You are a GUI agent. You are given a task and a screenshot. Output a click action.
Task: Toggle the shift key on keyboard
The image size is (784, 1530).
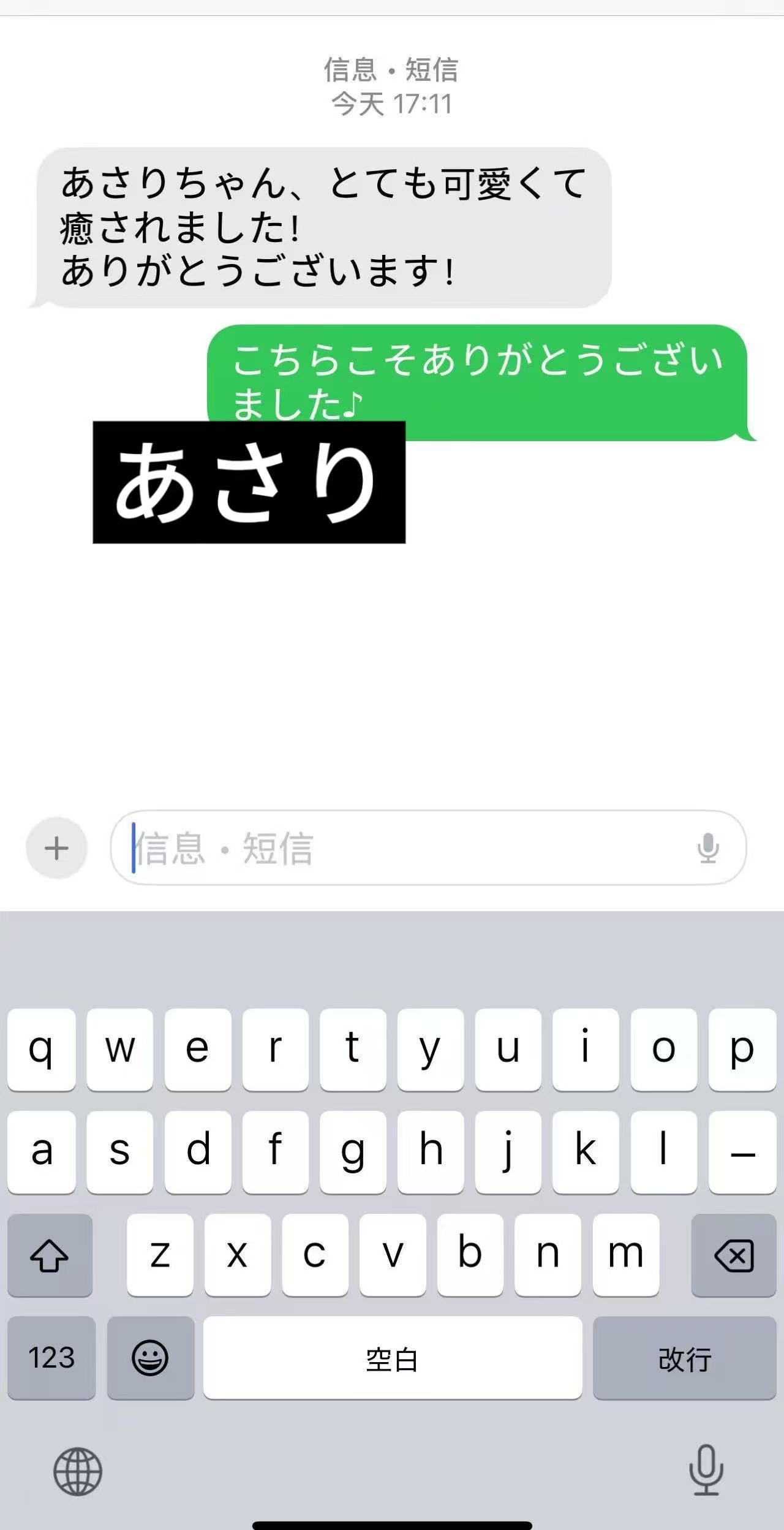tap(50, 1255)
